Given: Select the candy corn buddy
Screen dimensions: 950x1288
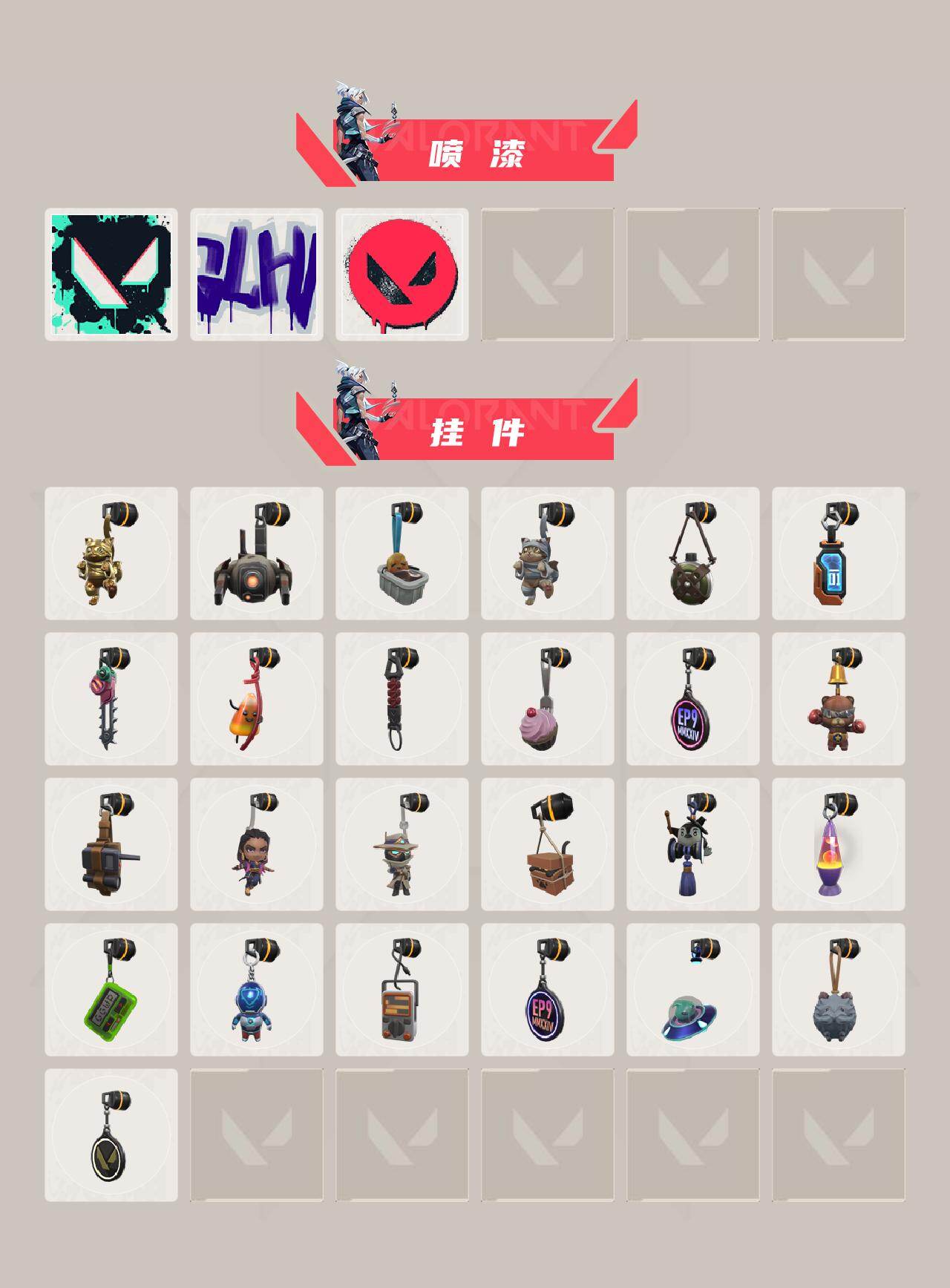Looking at the screenshot, I should [x=255, y=705].
